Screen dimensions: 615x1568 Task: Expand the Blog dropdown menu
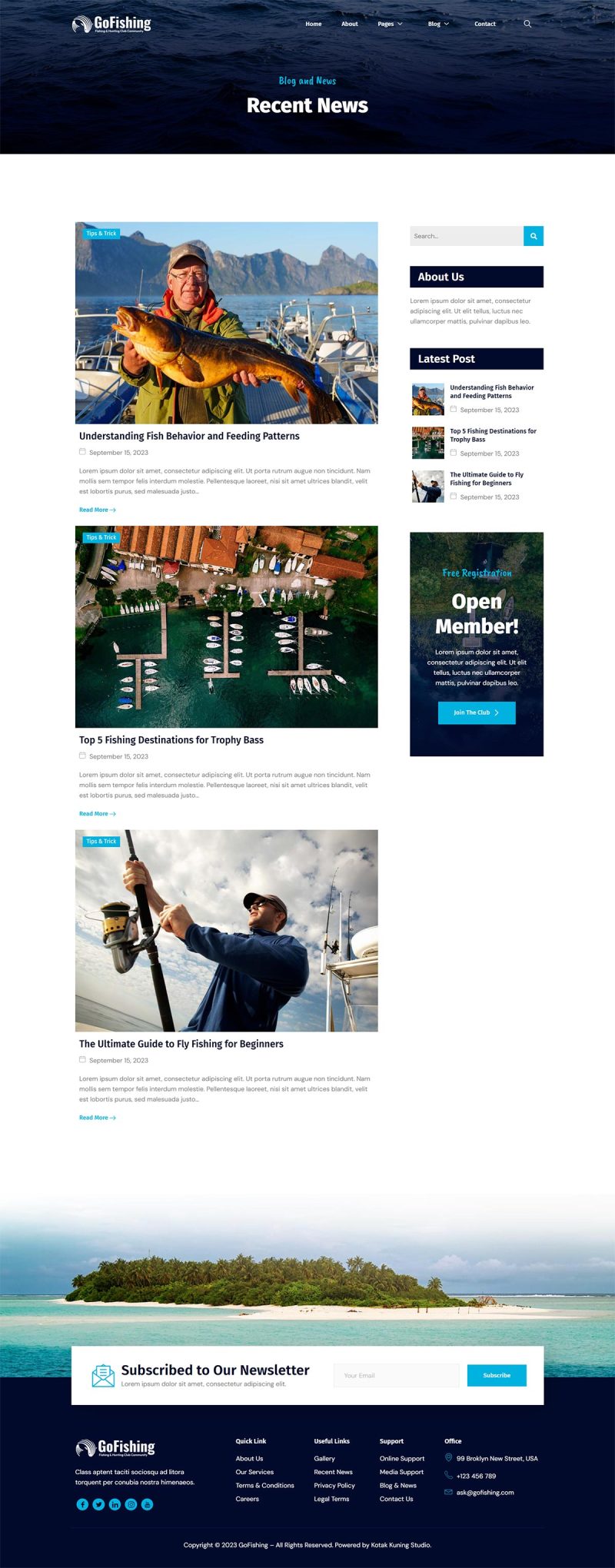(438, 24)
